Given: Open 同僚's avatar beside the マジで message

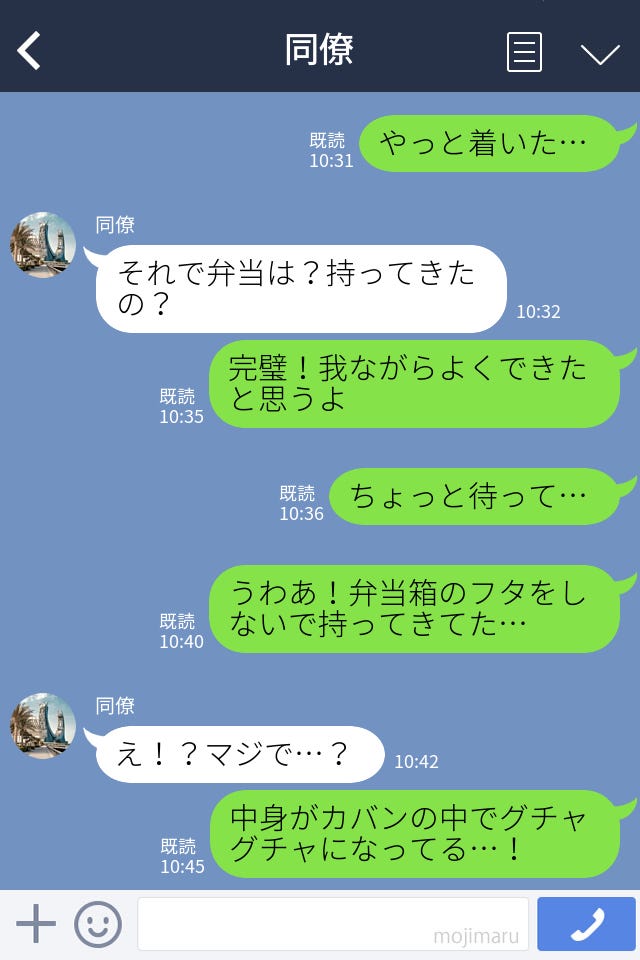Looking at the screenshot, I should (x=43, y=726).
